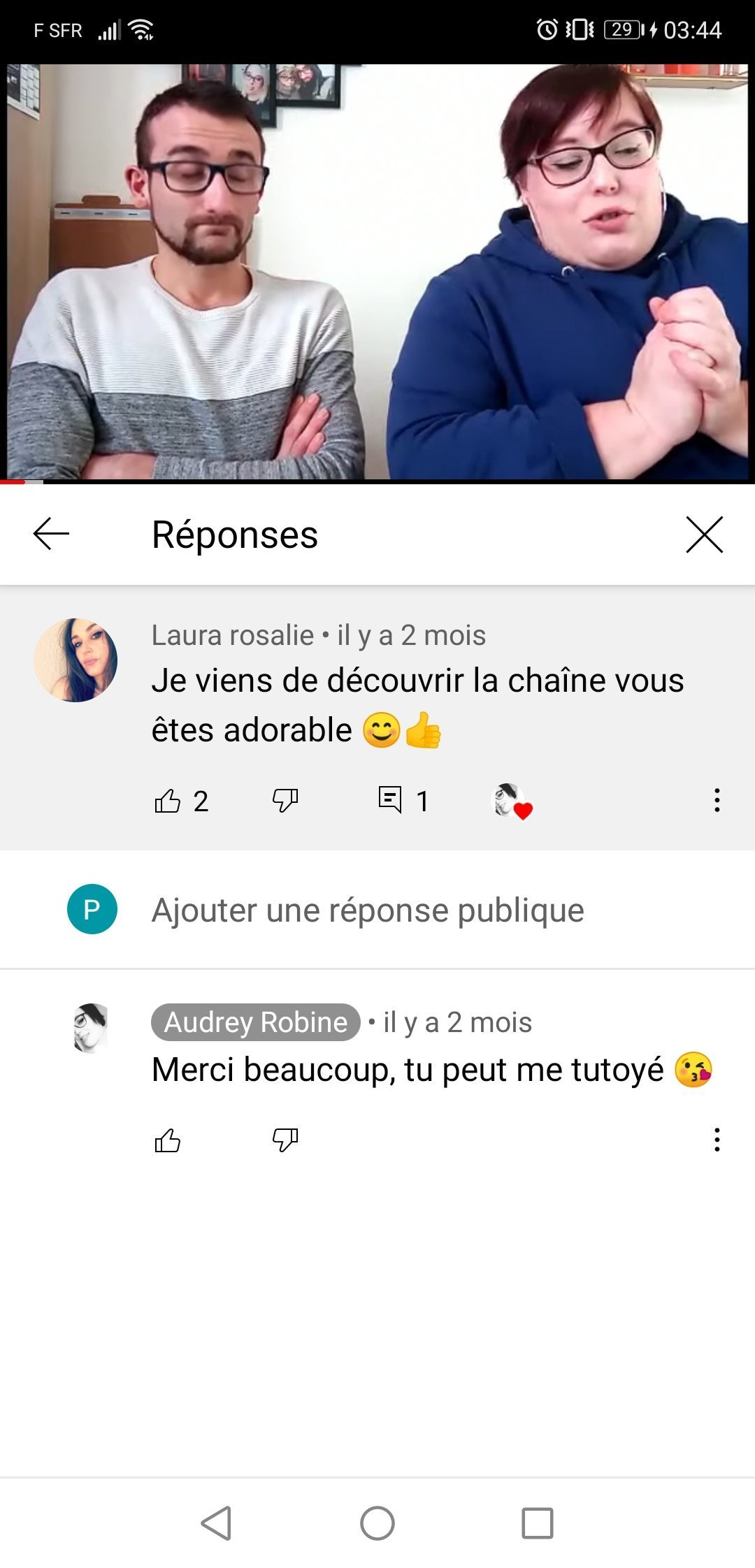Like Audrey Robine's reply
Screen dimensions: 755x1568
tap(168, 1140)
